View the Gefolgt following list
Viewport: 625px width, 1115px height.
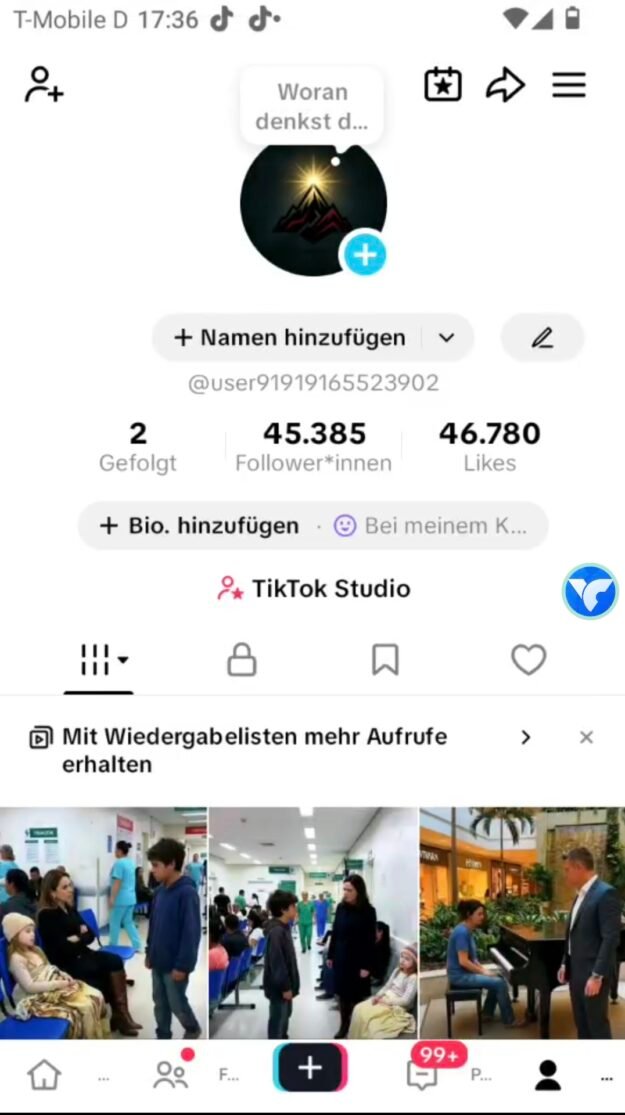click(138, 446)
